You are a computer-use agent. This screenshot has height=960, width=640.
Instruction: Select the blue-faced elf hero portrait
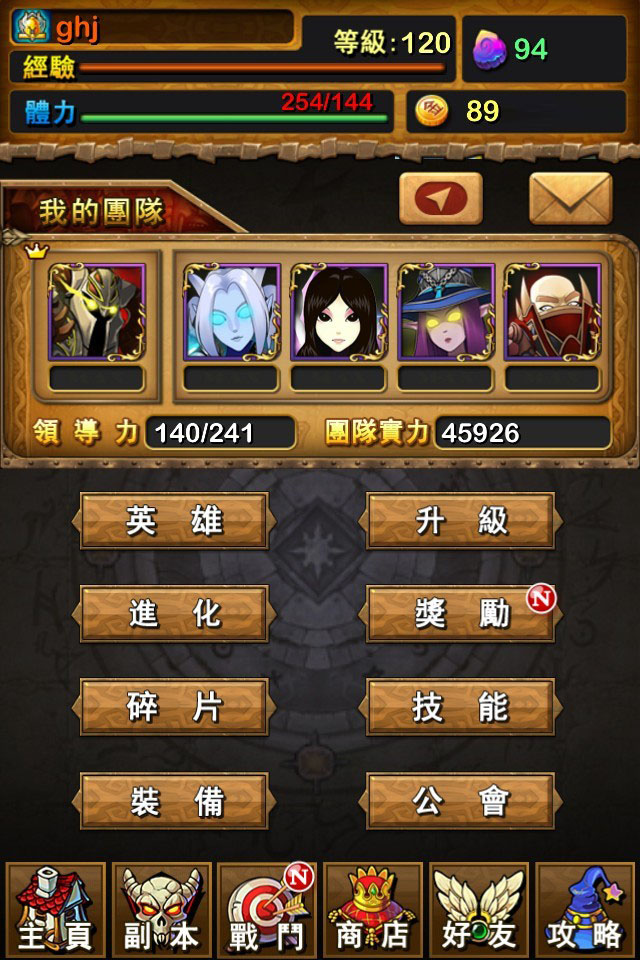point(231,311)
